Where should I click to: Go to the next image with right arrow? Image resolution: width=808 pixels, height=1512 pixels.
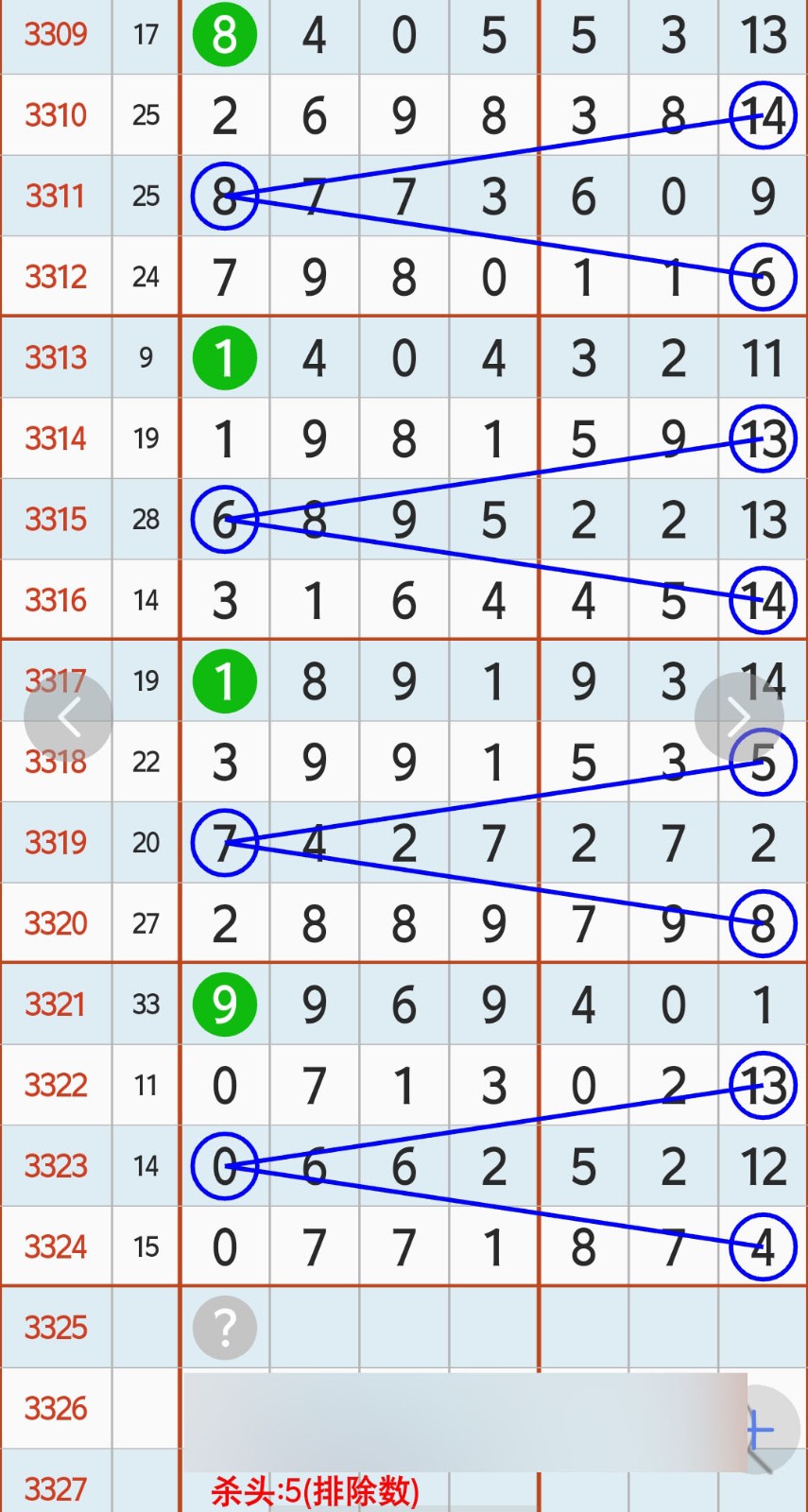pyautogui.click(x=738, y=718)
